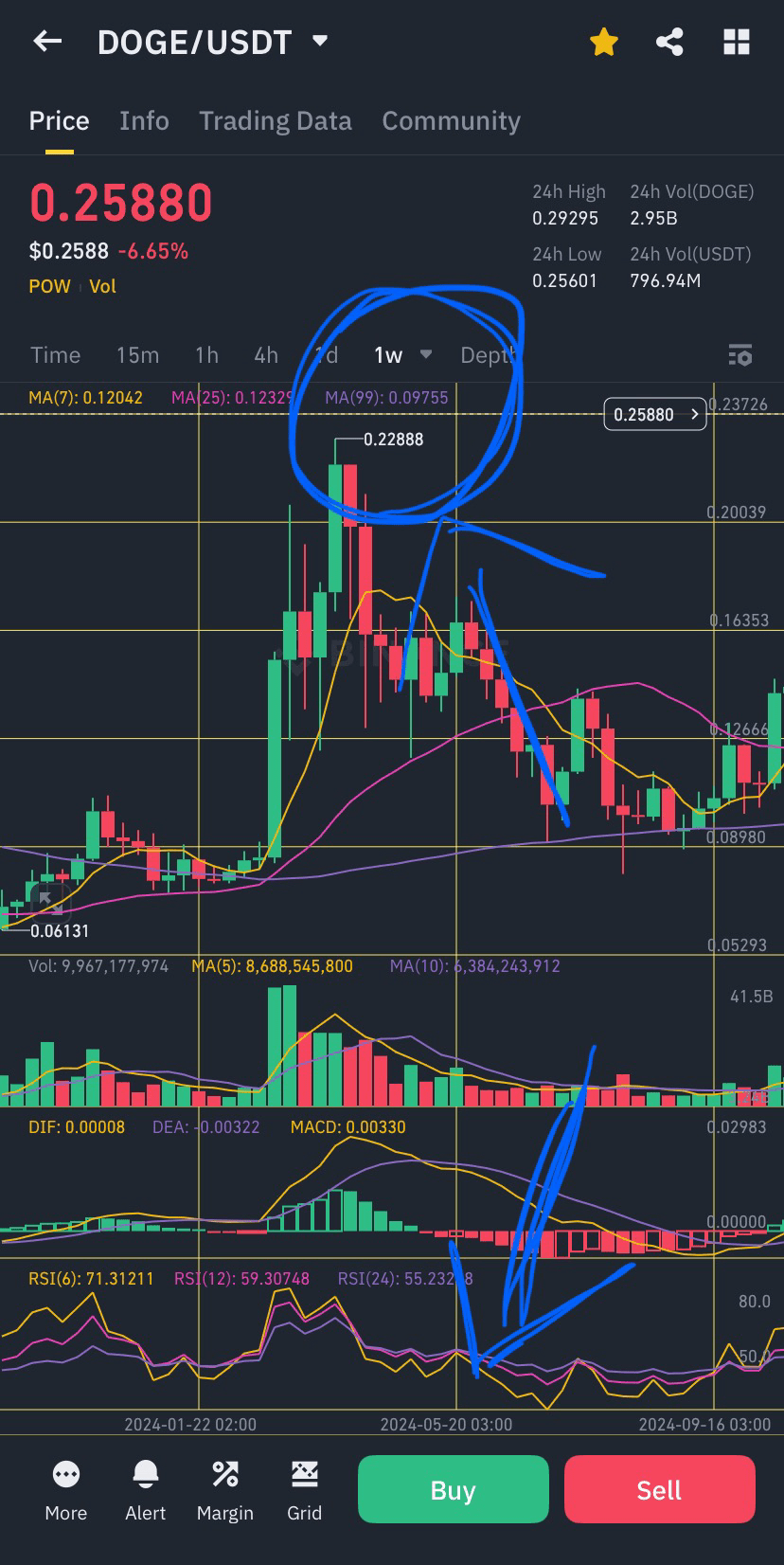Select the 15m interval

pyautogui.click(x=137, y=355)
